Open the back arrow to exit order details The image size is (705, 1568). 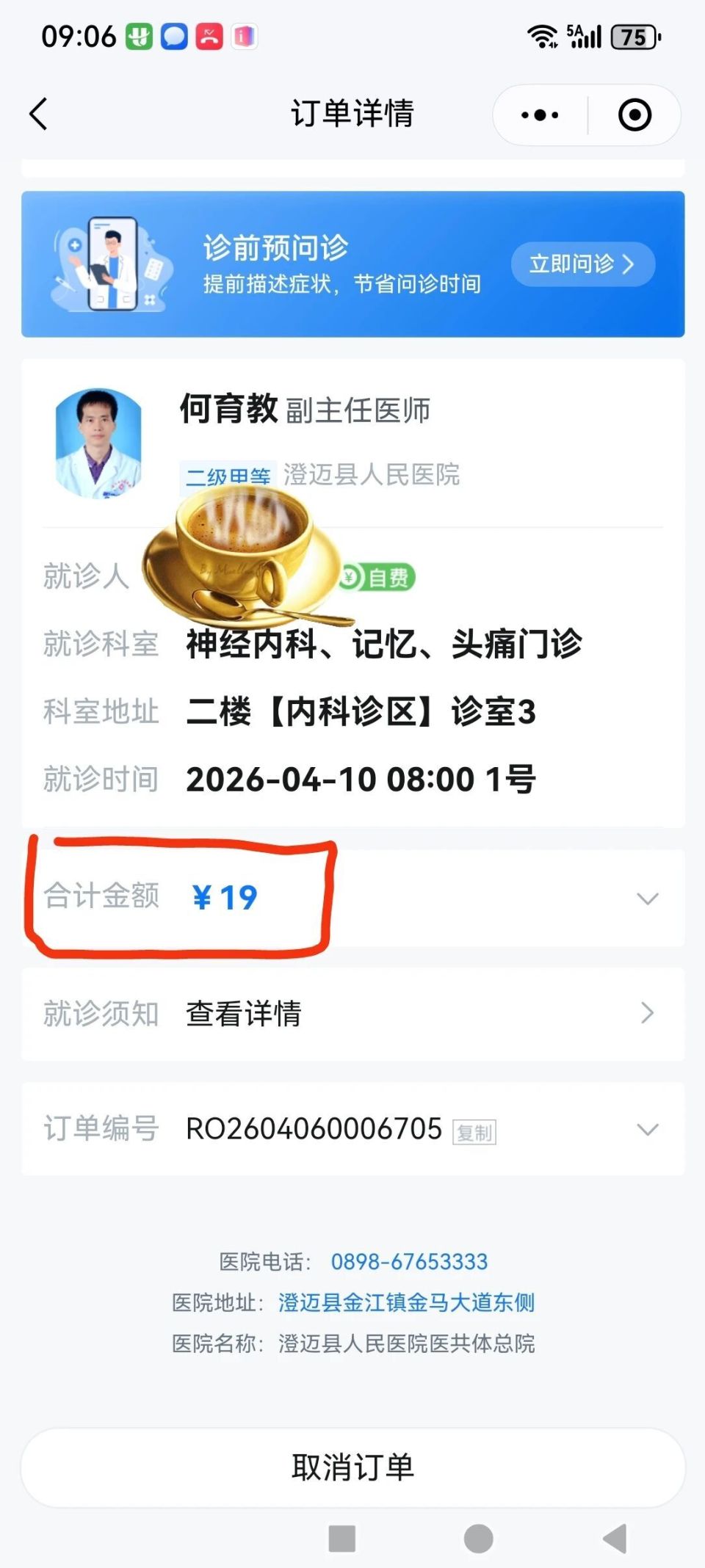point(38,115)
